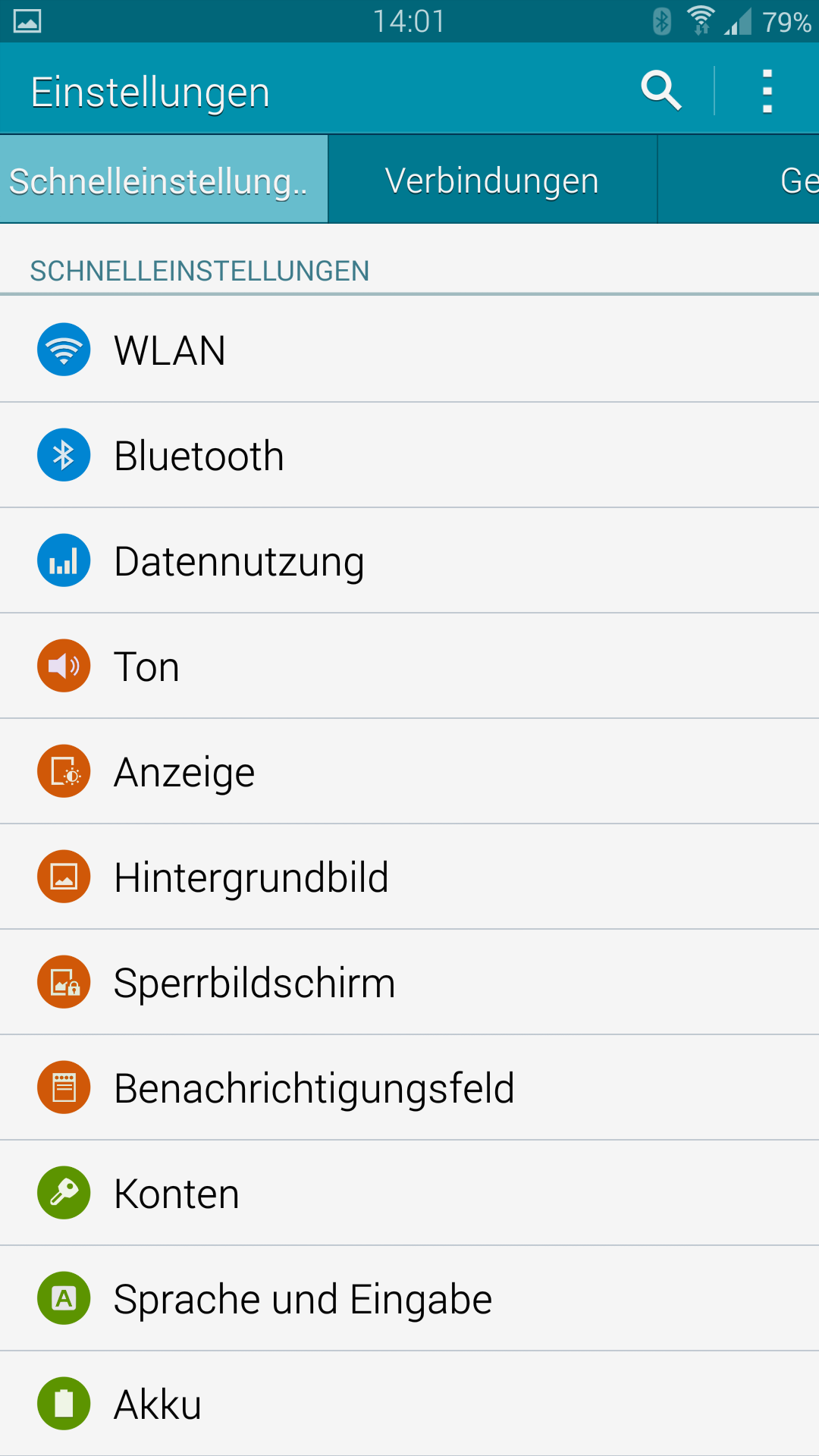Open WLAN settings
819x1456 pixels.
(409, 350)
